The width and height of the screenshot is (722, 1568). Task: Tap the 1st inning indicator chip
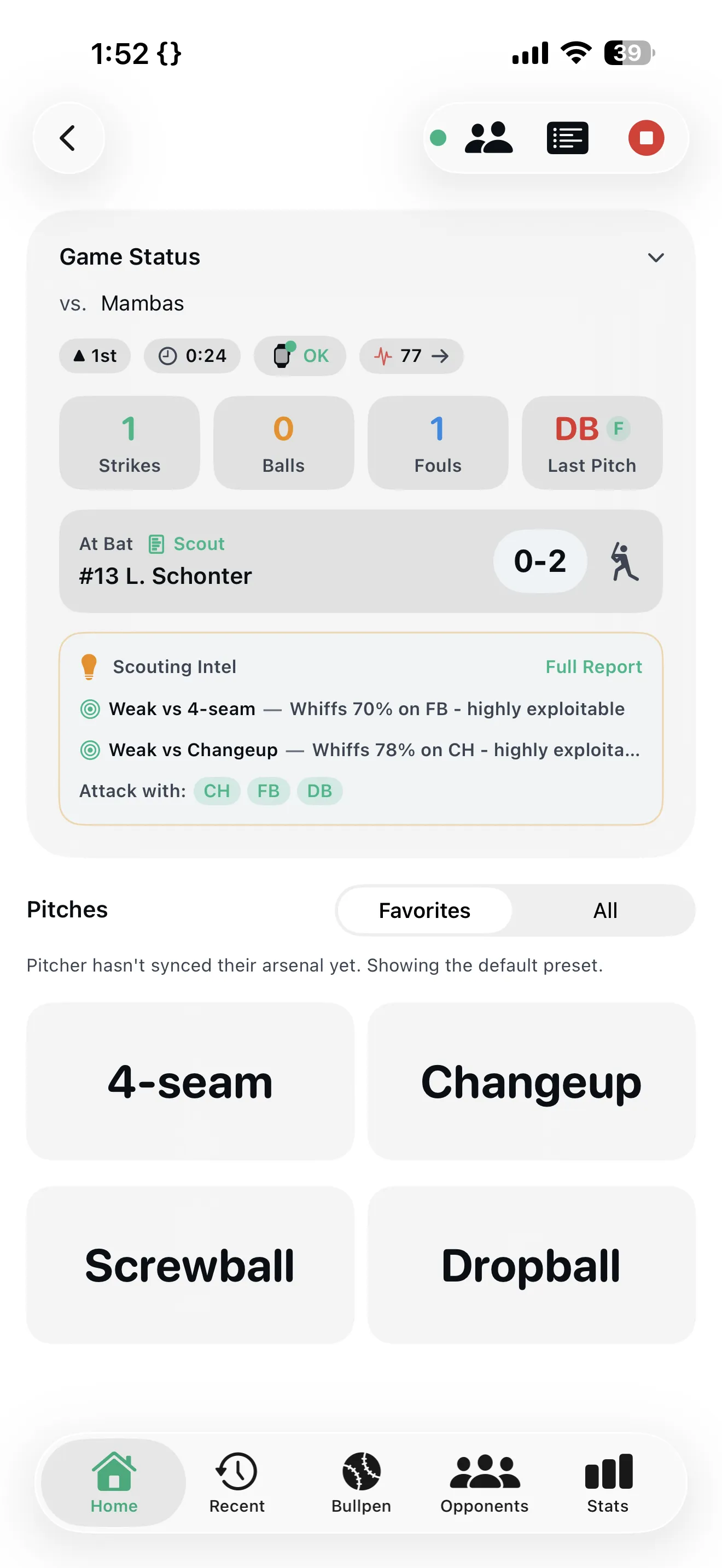[95, 355]
